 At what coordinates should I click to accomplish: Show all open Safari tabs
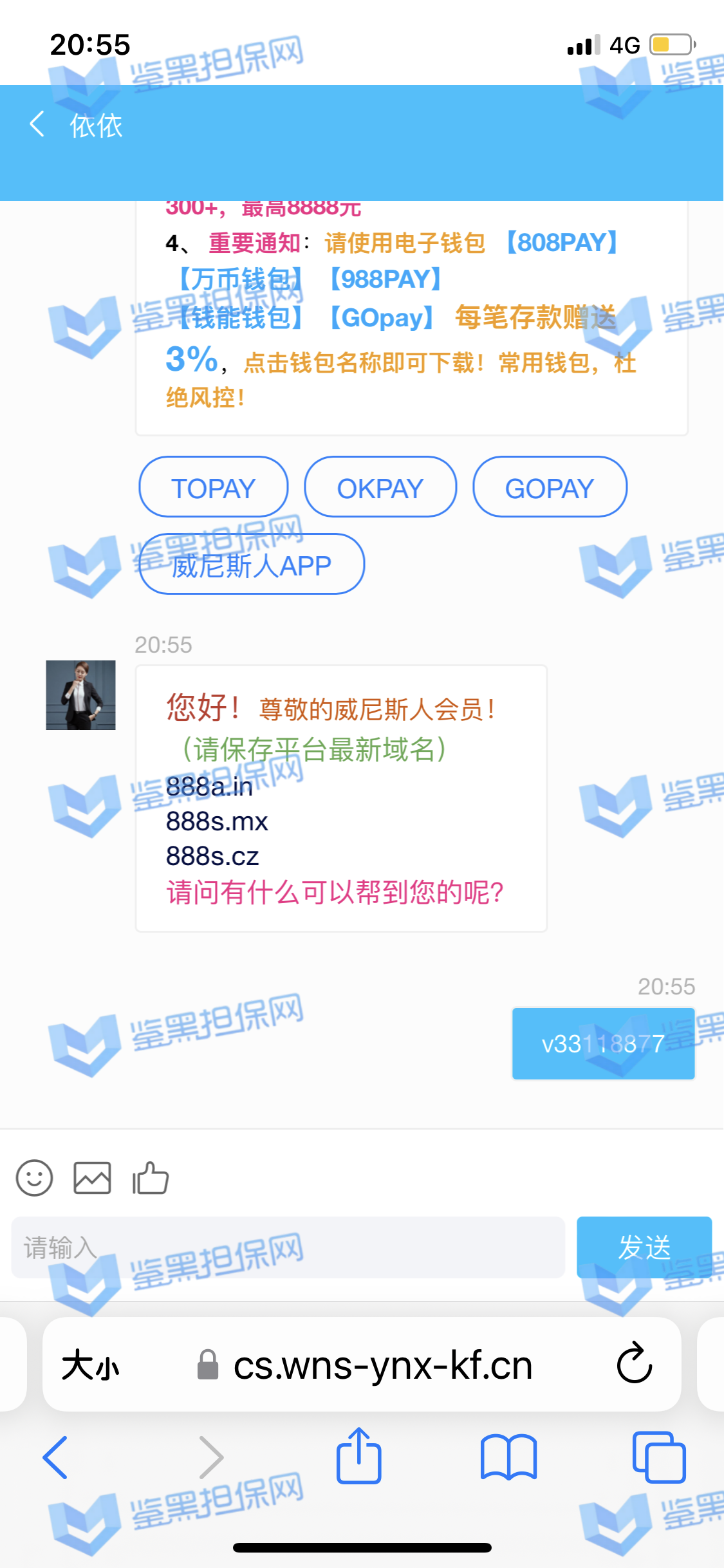[658, 1457]
